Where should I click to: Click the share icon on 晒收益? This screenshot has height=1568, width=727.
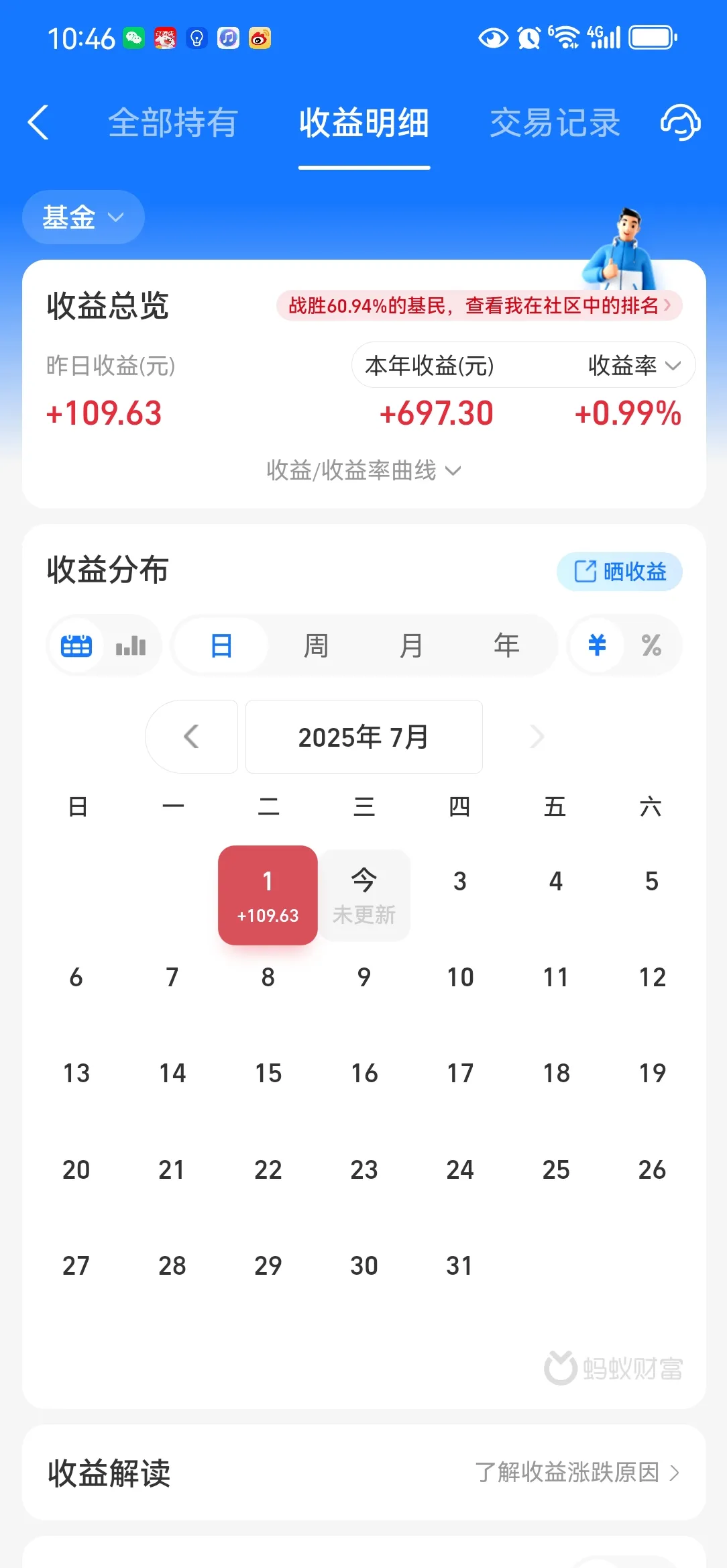point(585,572)
